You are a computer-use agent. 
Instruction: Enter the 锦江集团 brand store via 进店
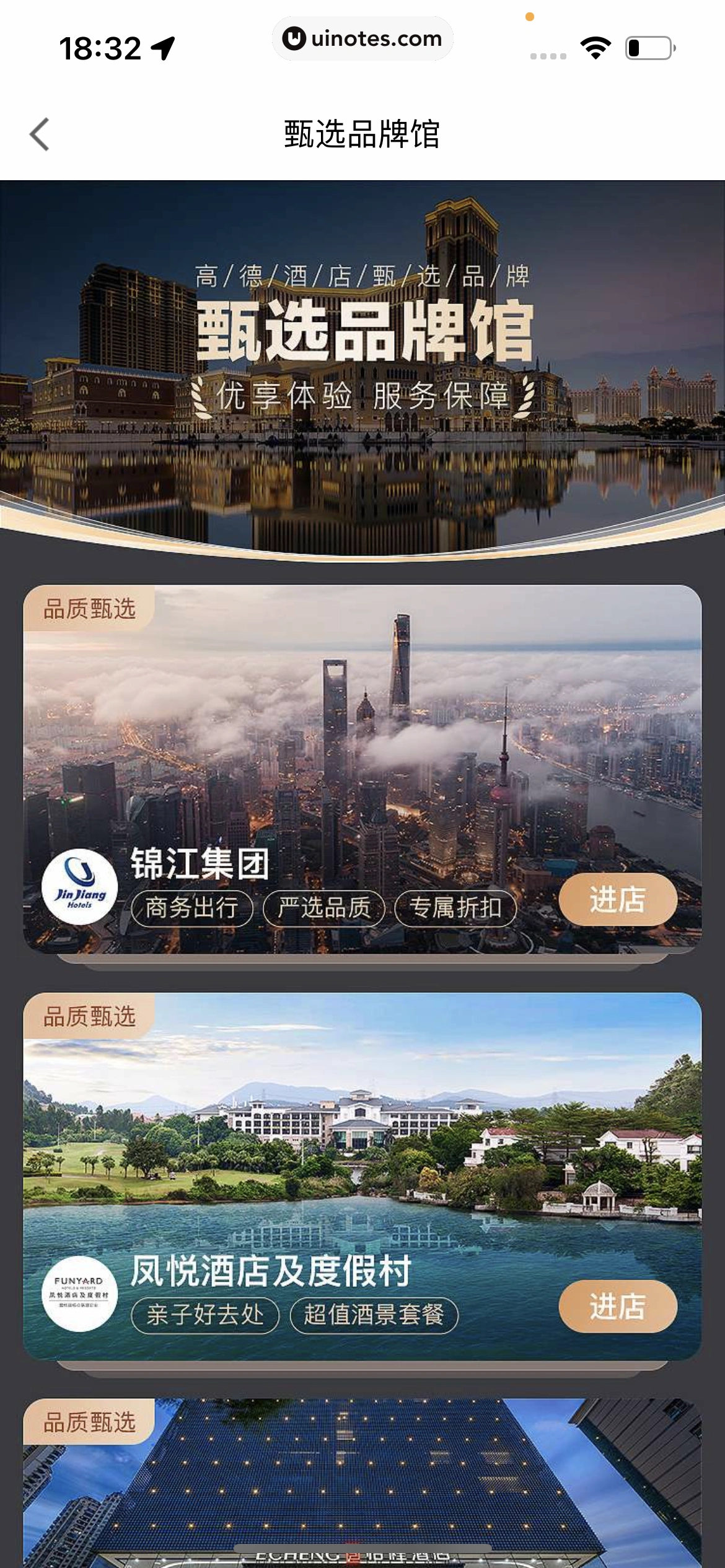tap(617, 899)
